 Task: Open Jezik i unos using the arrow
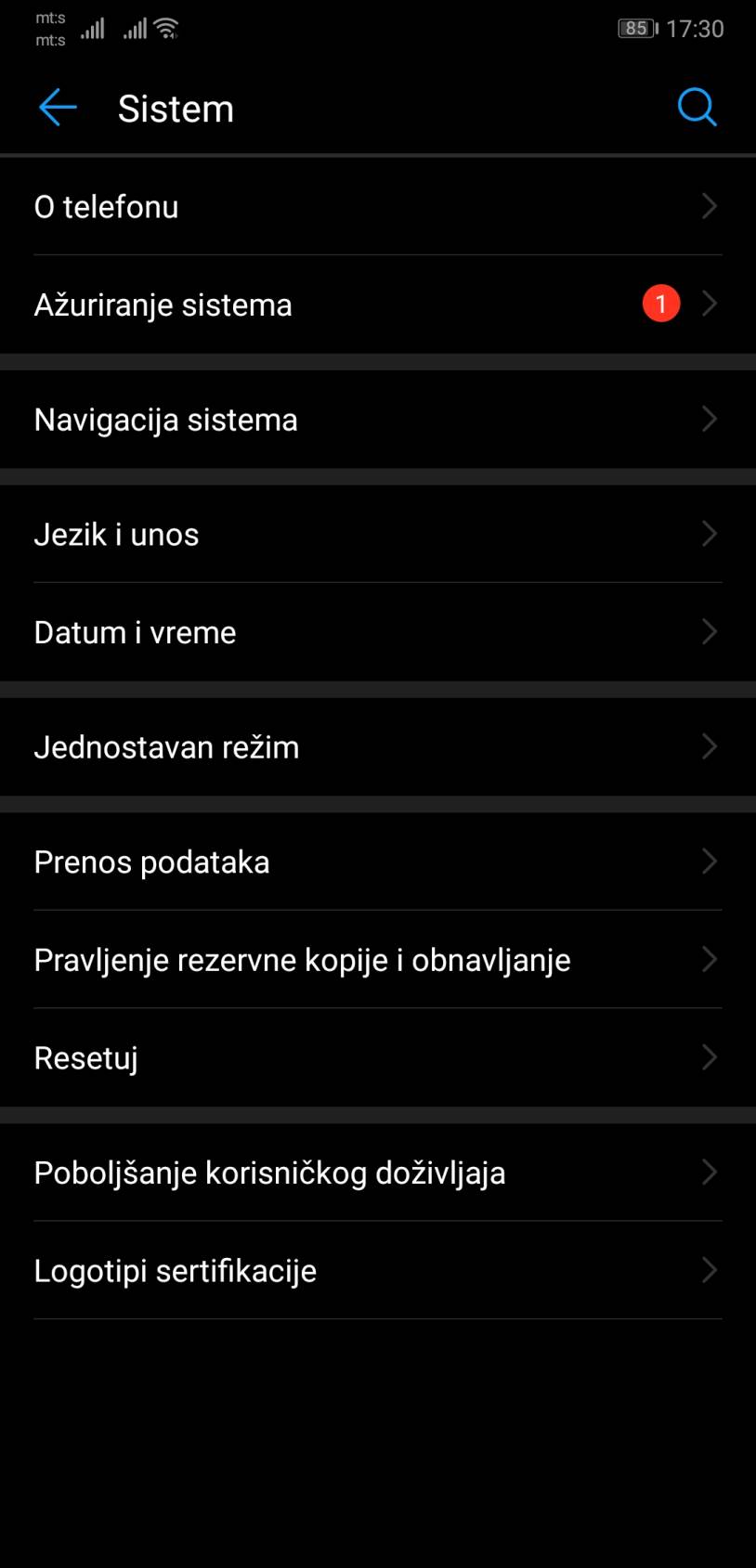click(x=709, y=534)
